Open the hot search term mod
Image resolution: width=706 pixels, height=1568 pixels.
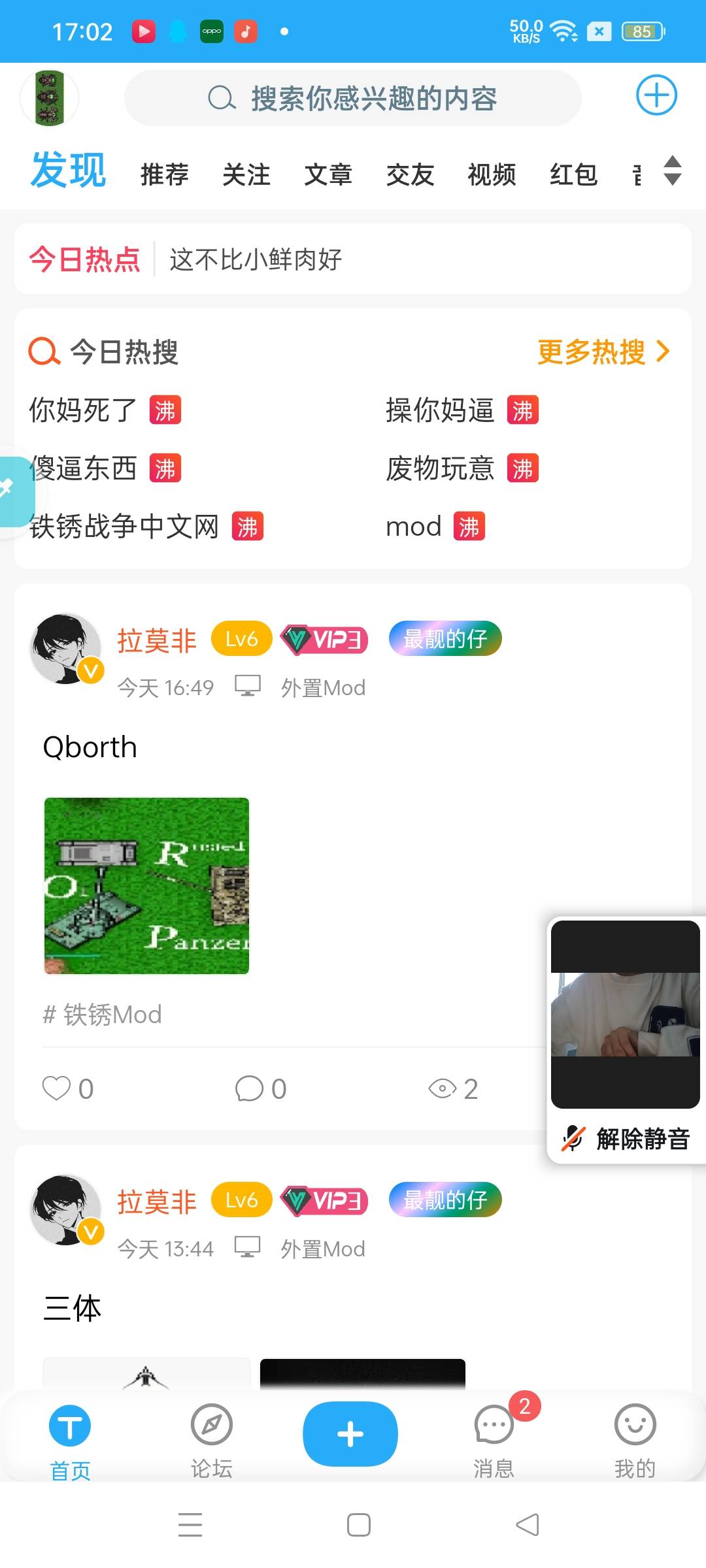[414, 527]
